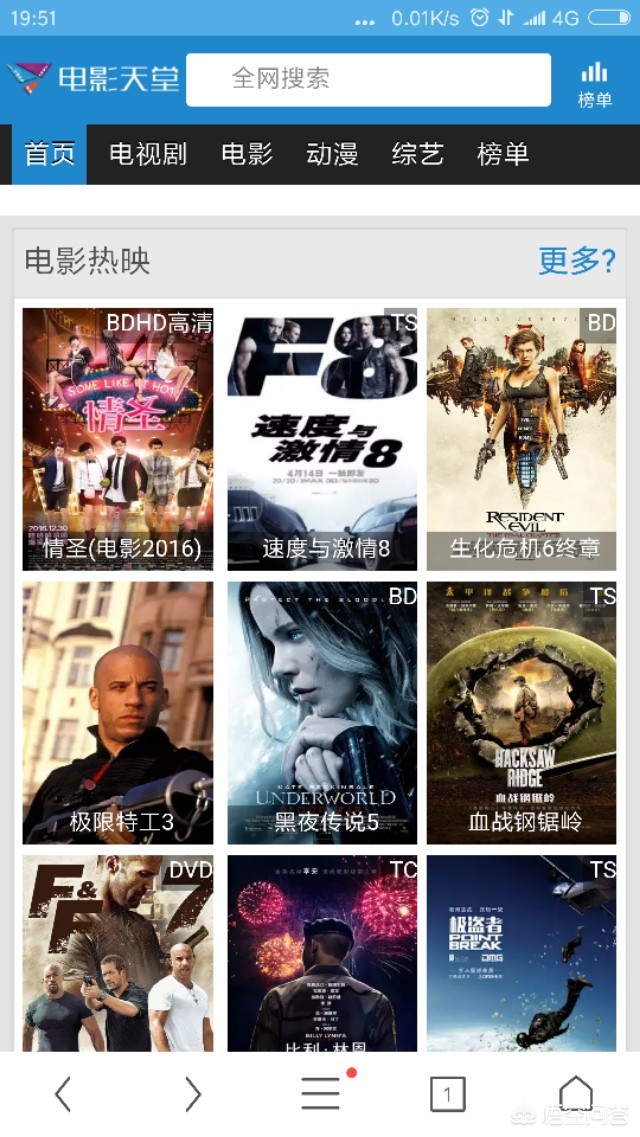Go to the browser home page
640x1137 pixels.
(x=575, y=1094)
